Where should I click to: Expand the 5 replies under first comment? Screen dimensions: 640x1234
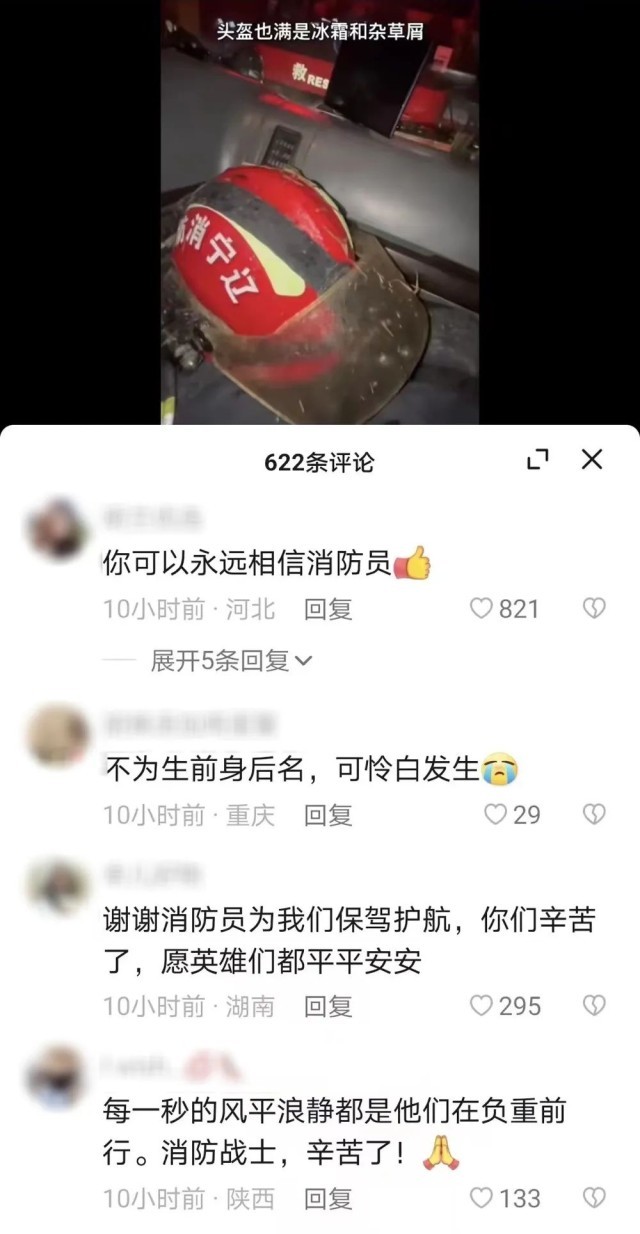tap(231, 661)
